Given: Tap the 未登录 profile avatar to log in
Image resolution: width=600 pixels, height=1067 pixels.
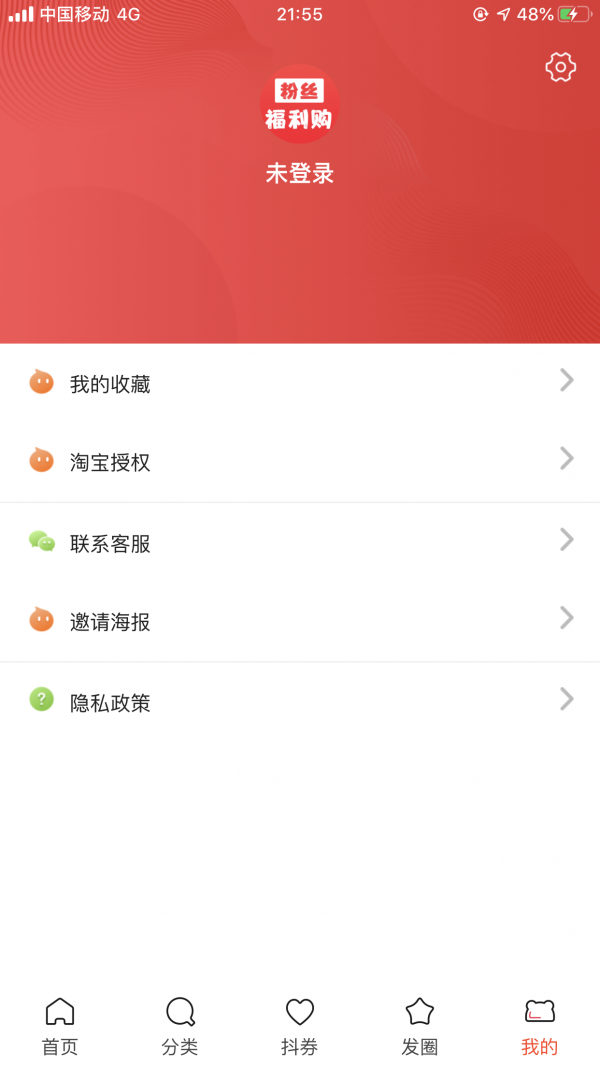Looking at the screenshot, I should click(299, 106).
